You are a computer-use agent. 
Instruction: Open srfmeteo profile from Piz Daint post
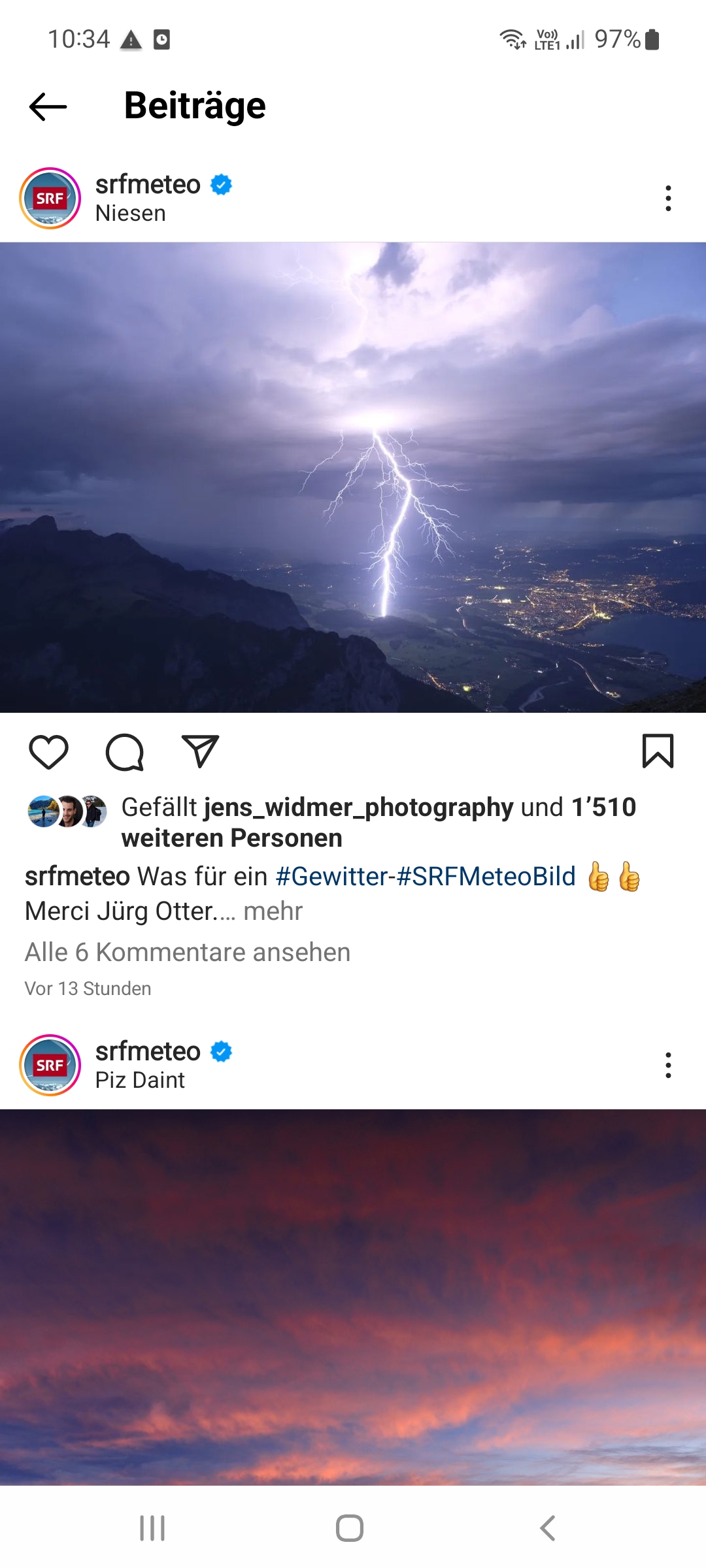pos(148,1052)
